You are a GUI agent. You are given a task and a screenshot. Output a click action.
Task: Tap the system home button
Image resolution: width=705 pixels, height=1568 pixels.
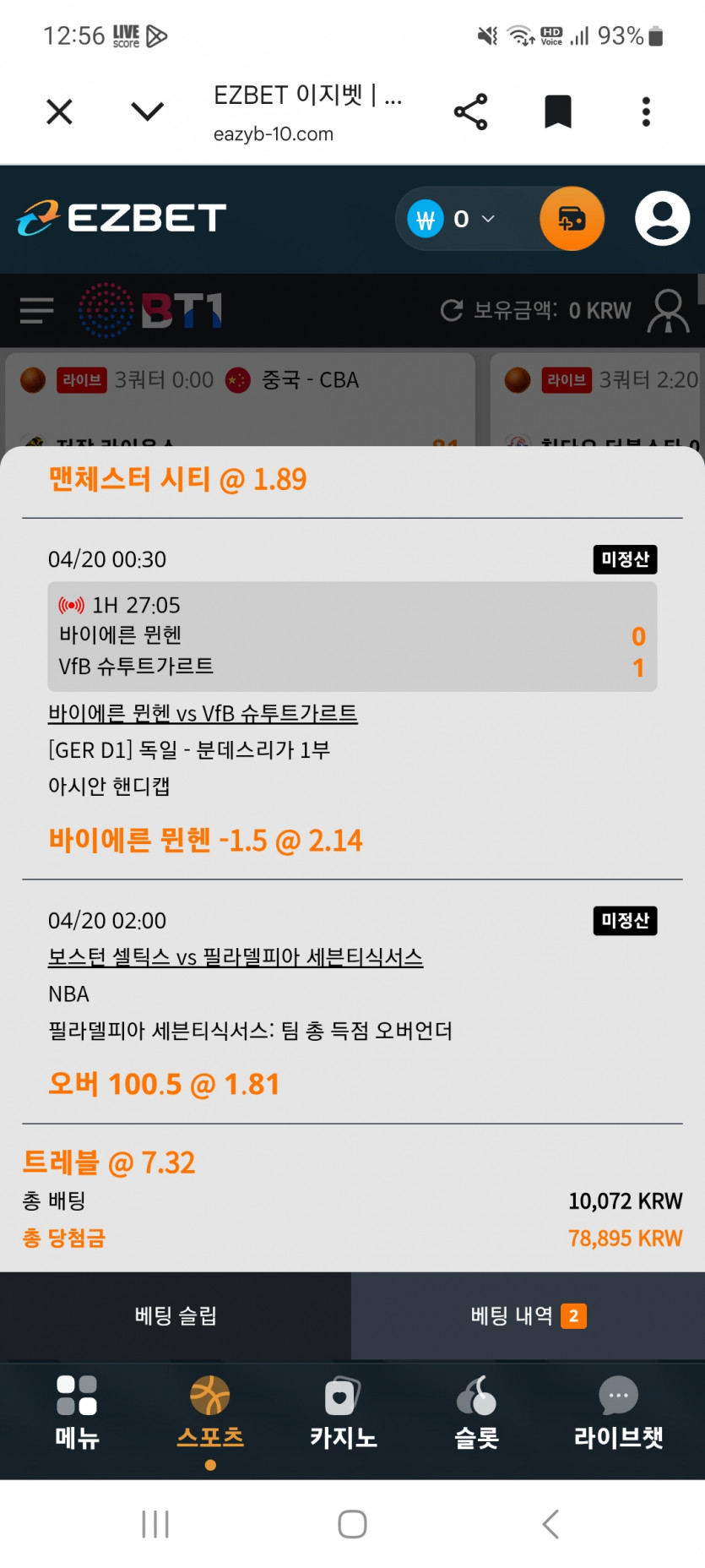[352, 1524]
